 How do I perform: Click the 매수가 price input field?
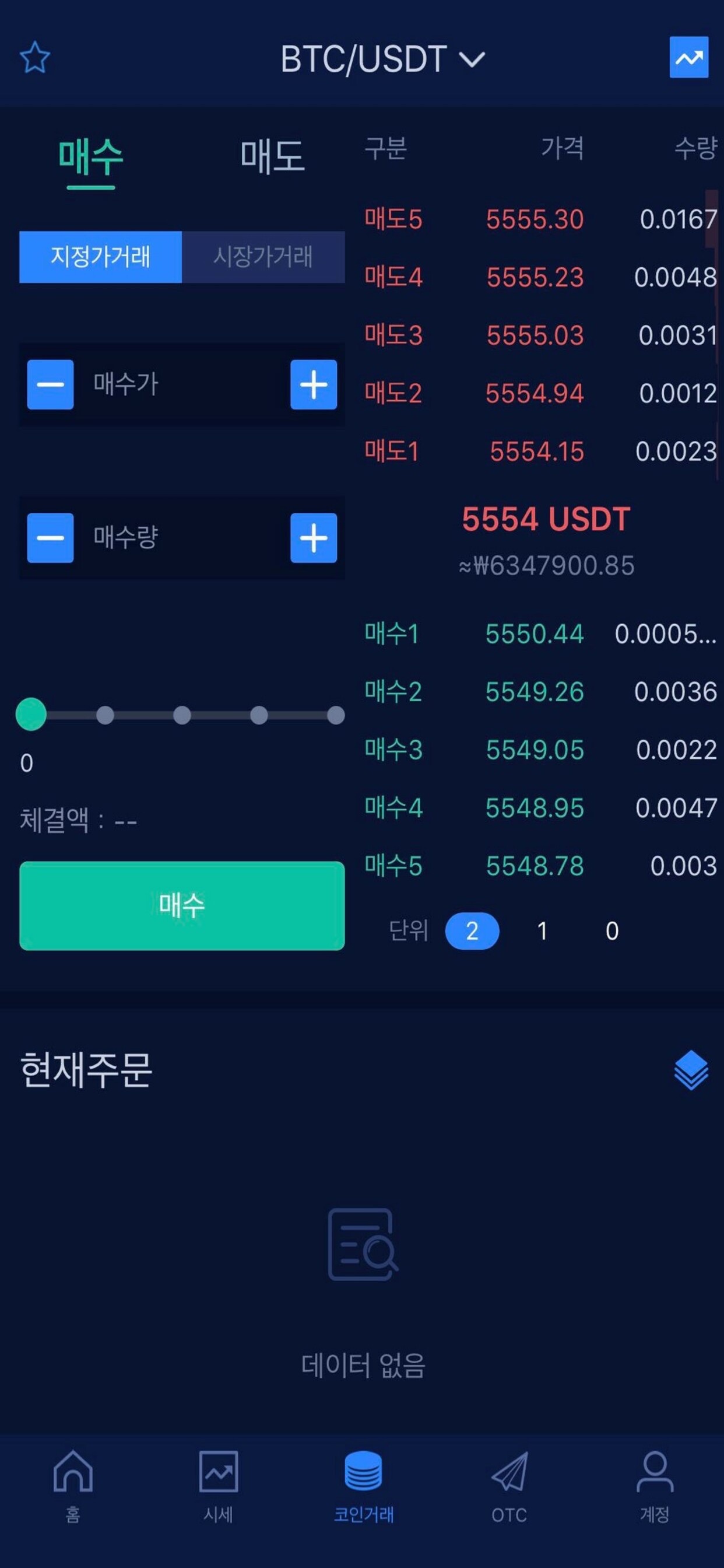coord(181,383)
